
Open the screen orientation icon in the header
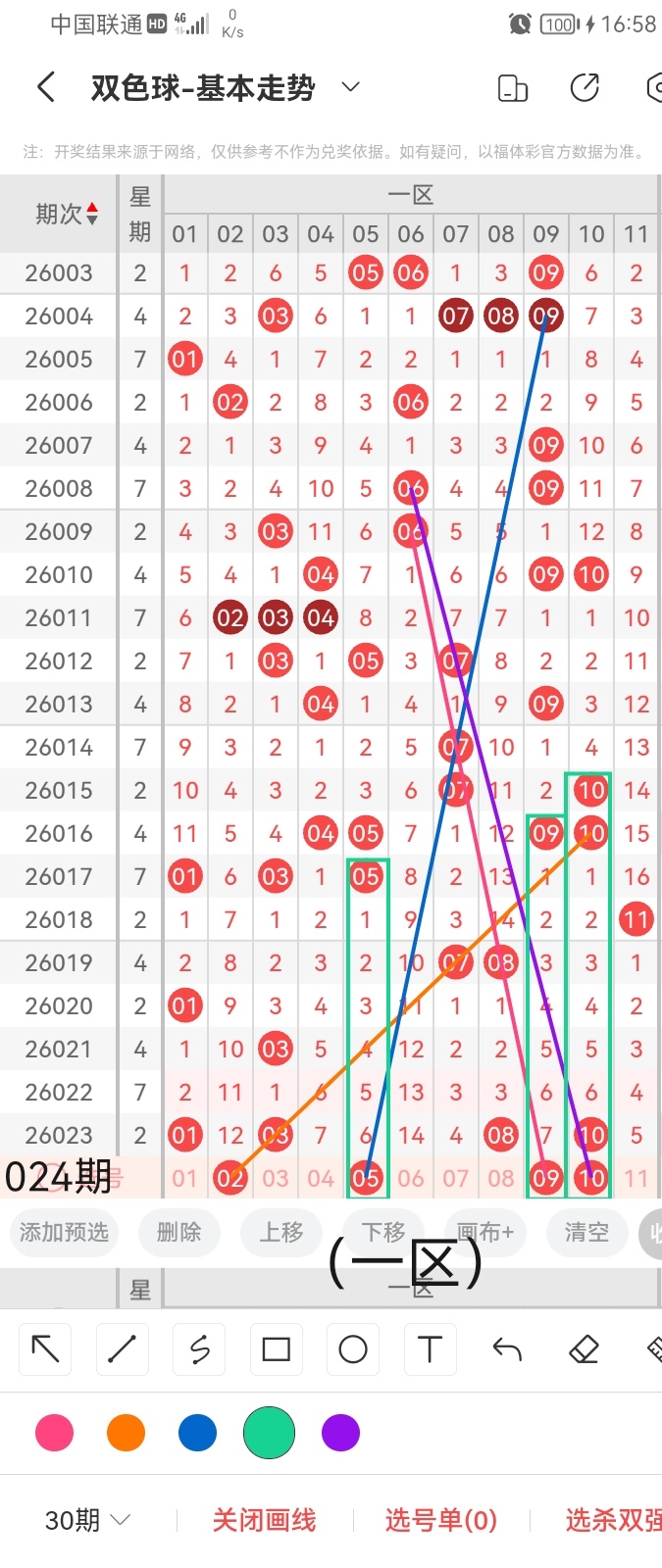(x=513, y=88)
